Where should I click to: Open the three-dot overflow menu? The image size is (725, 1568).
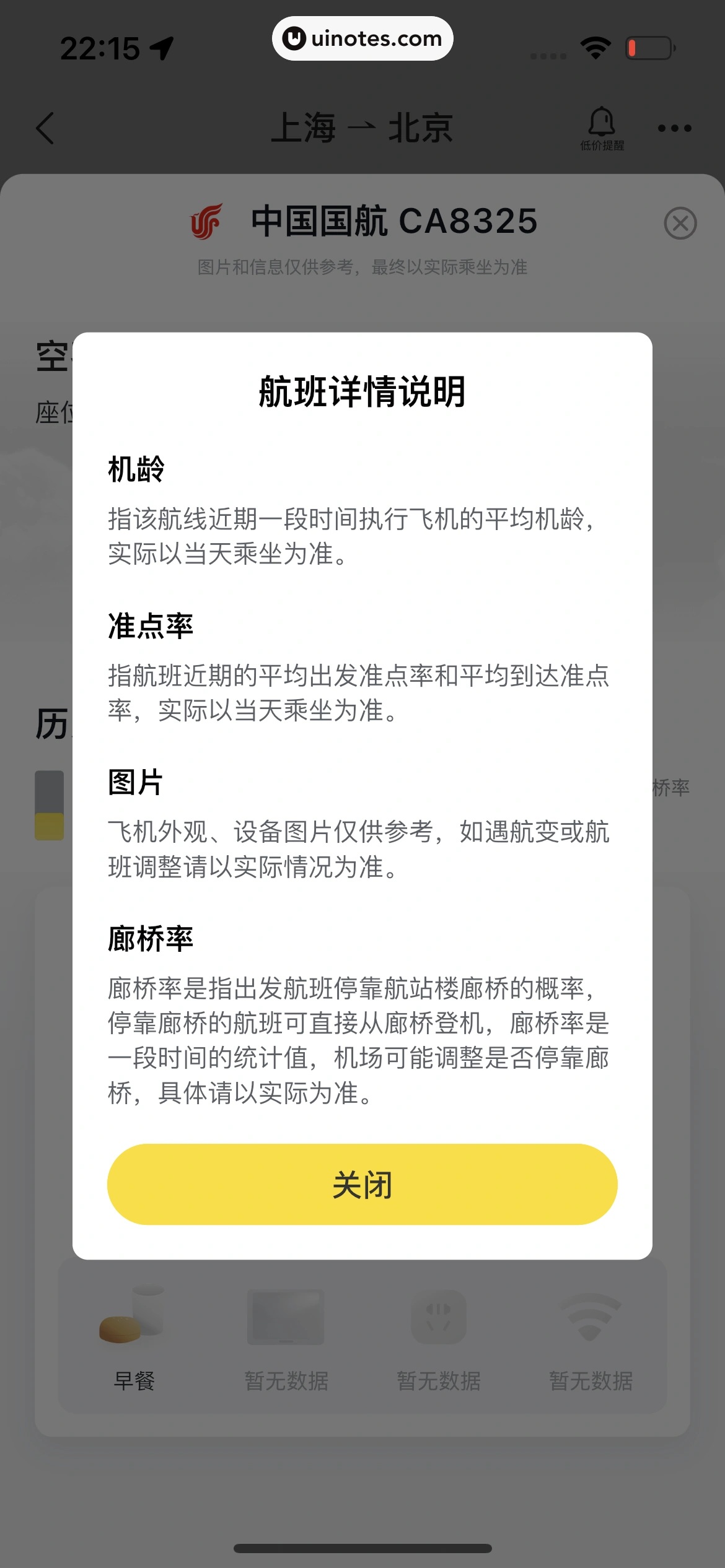click(x=674, y=128)
